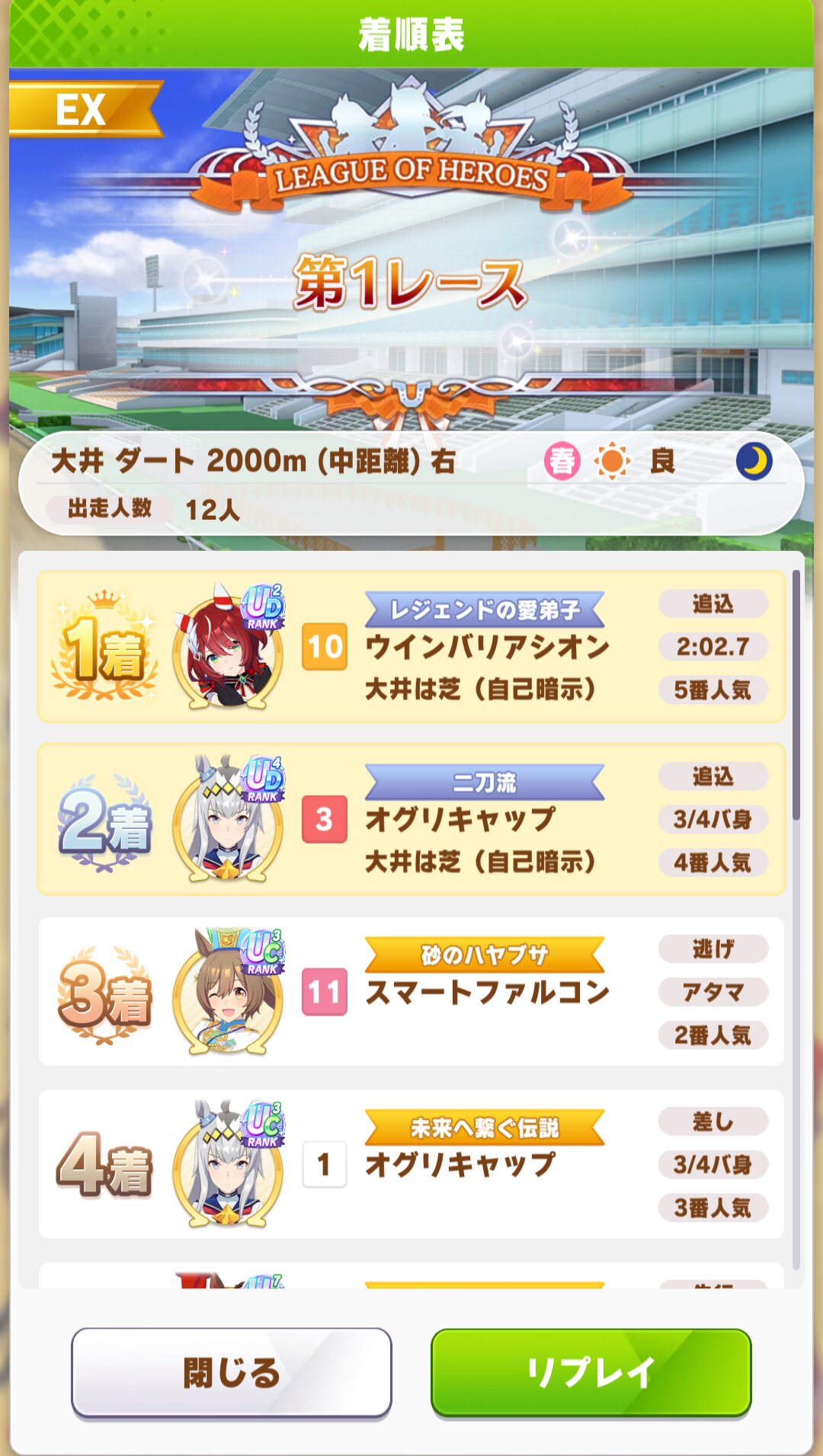Screen dimensions: 823x1456
Task: Select 4th place オグリキャップ result row
Action: coord(411,1164)
